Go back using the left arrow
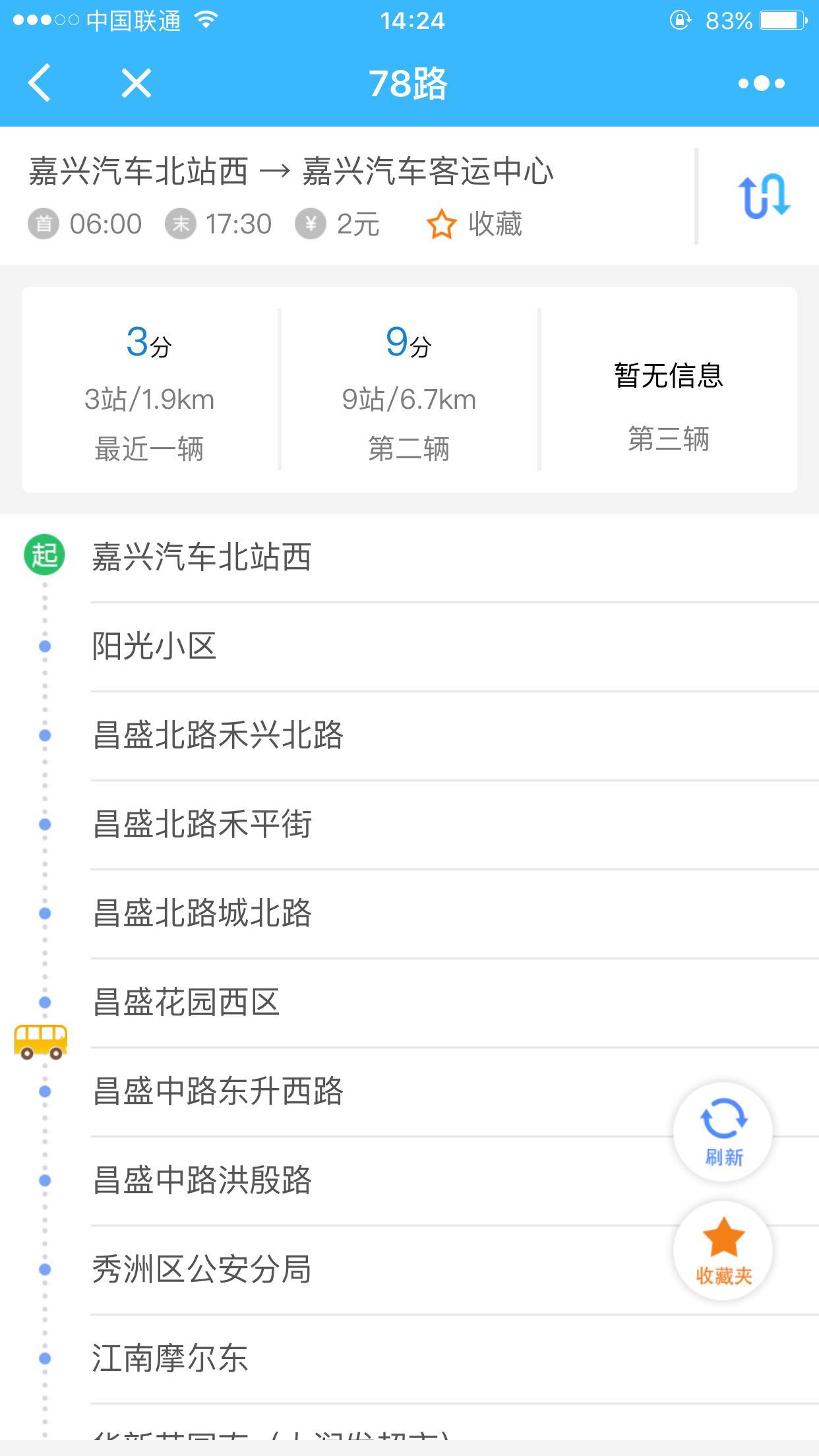 pos(40,83)
